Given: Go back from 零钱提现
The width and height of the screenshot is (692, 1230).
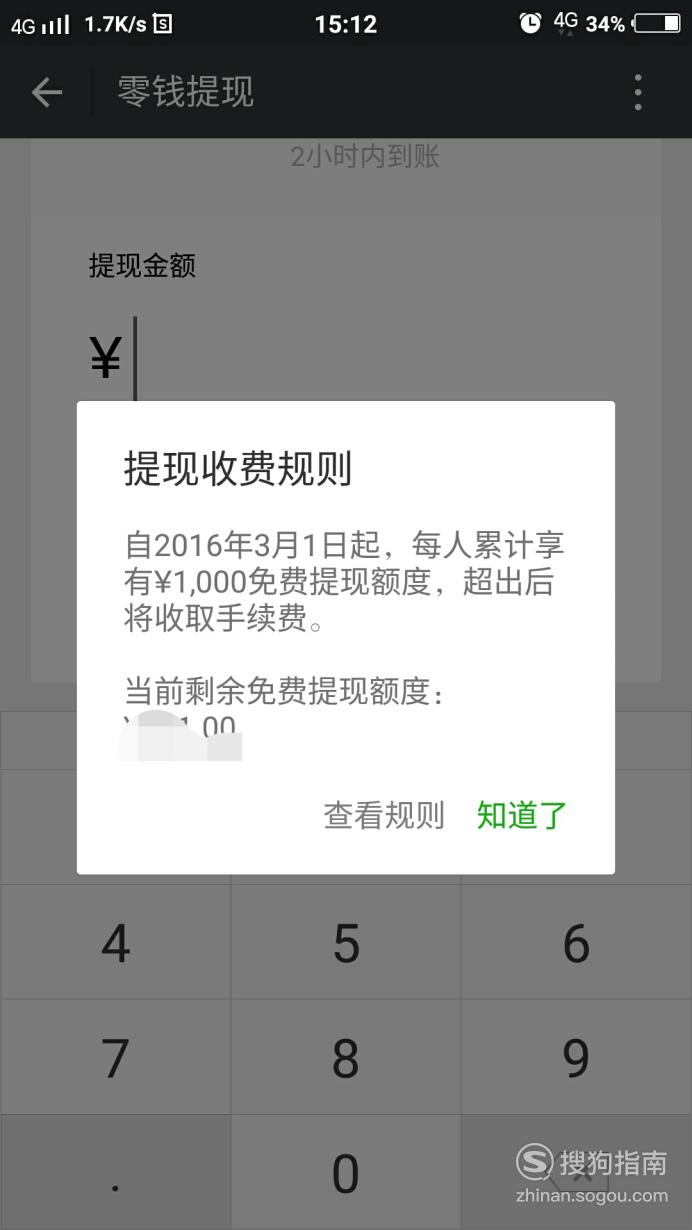Looking at the screenshot, I should tap(46, 93).
